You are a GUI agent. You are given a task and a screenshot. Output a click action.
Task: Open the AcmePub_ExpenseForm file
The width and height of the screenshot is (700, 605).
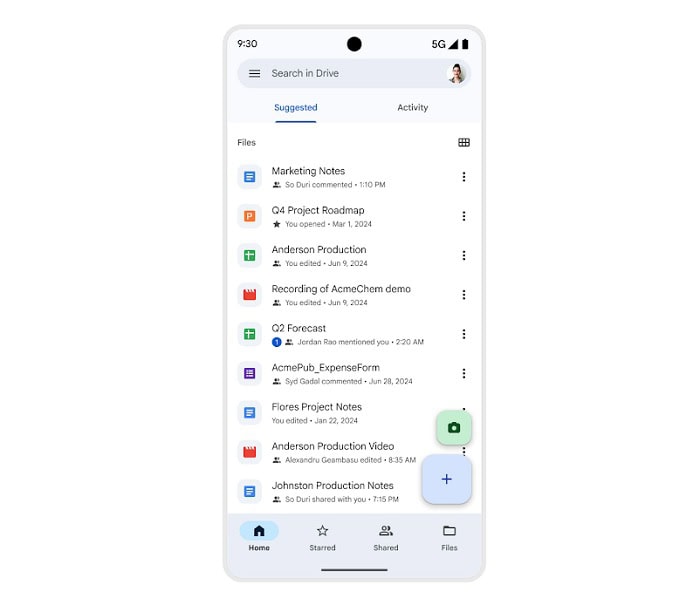(325, 368)
